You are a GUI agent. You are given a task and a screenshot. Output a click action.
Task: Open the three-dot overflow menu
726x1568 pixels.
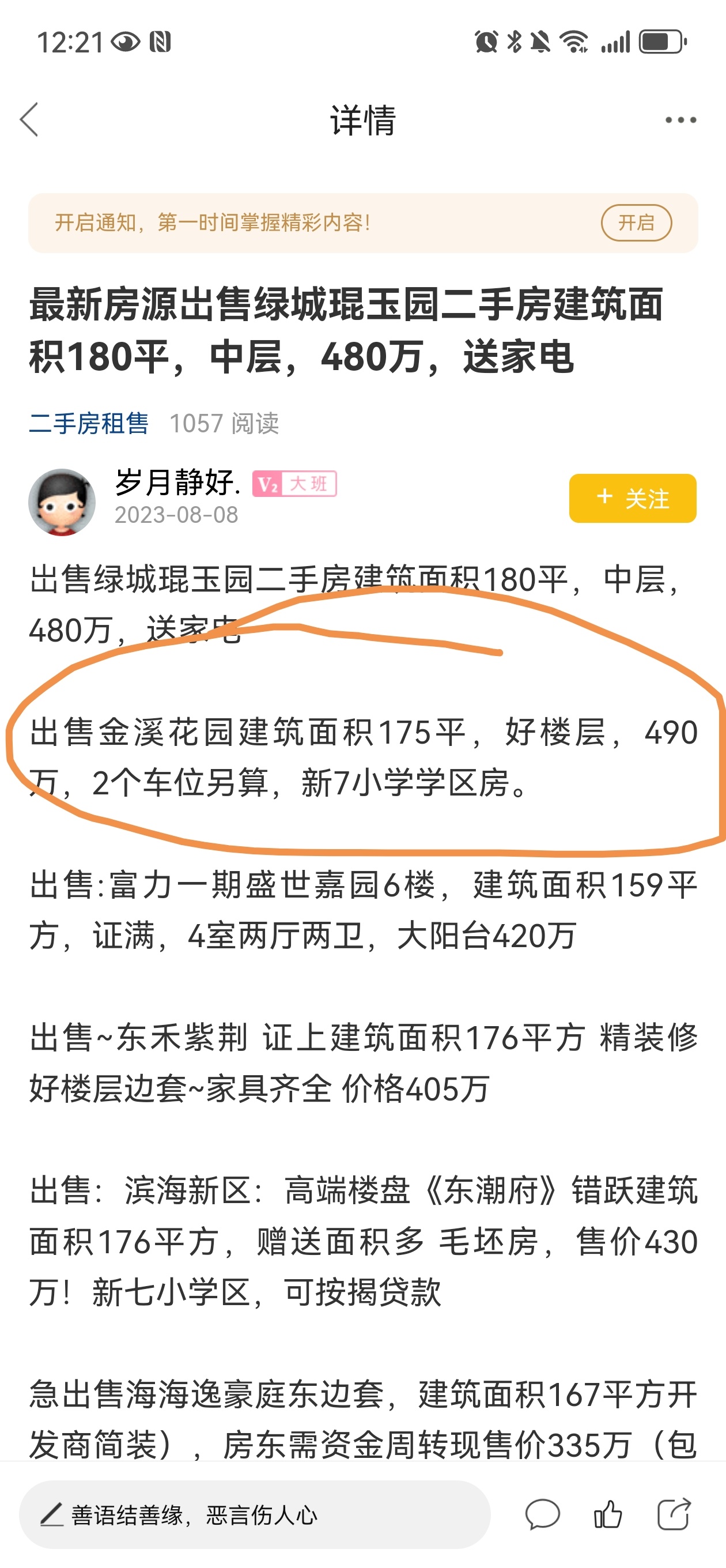(x=680, y=120)
